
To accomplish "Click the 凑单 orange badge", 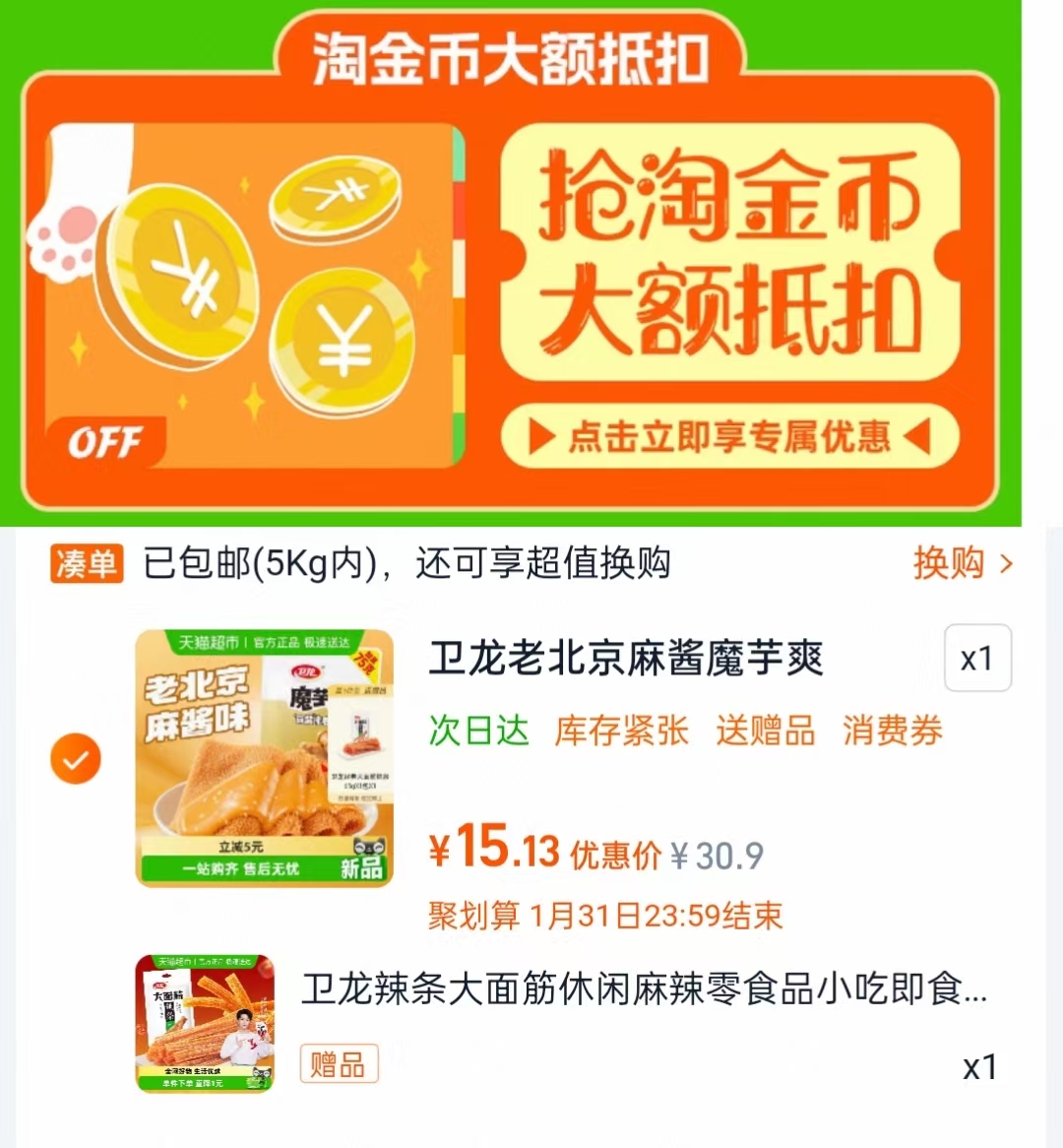I will click(x=85, y=563).
